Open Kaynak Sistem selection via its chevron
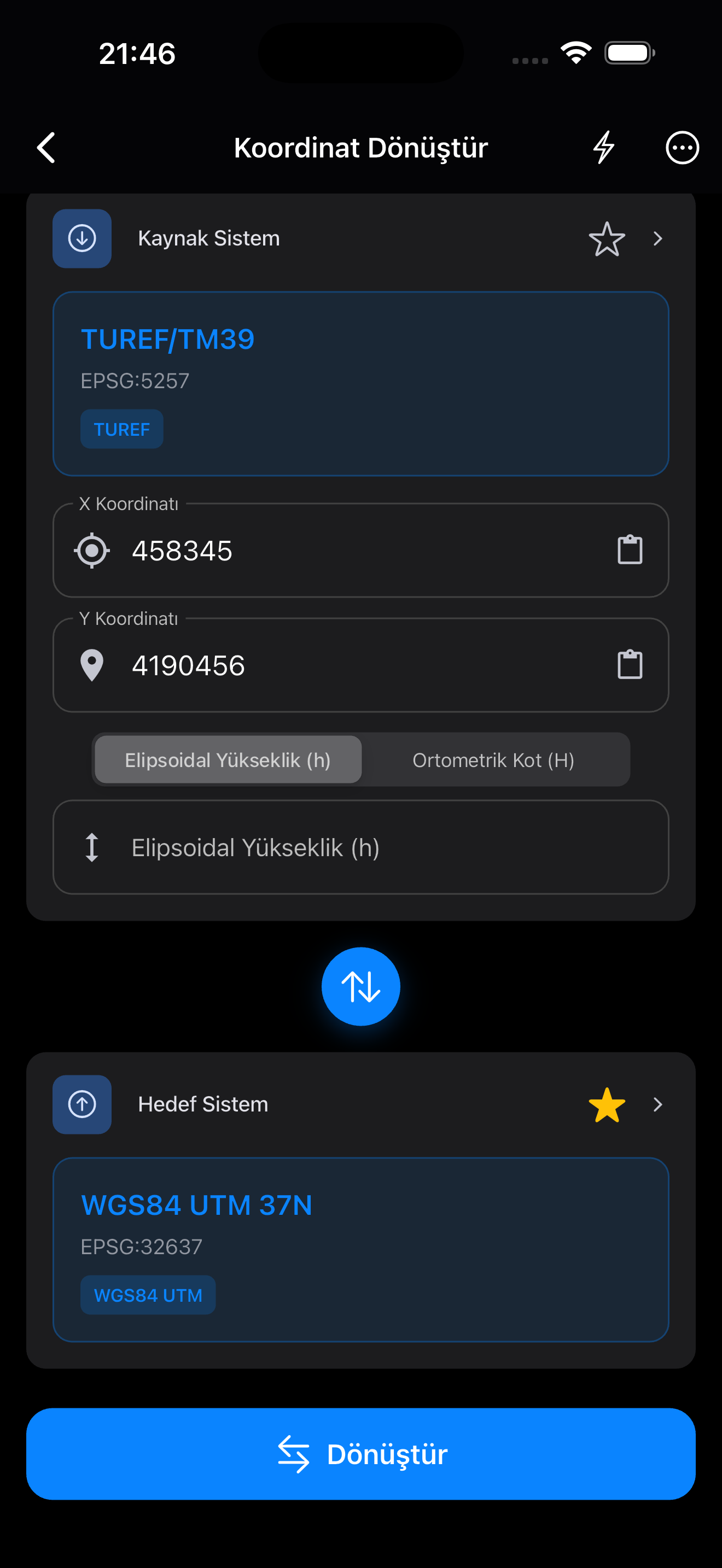The width and height of the screenshot is (722, 1568). [657, 238]
